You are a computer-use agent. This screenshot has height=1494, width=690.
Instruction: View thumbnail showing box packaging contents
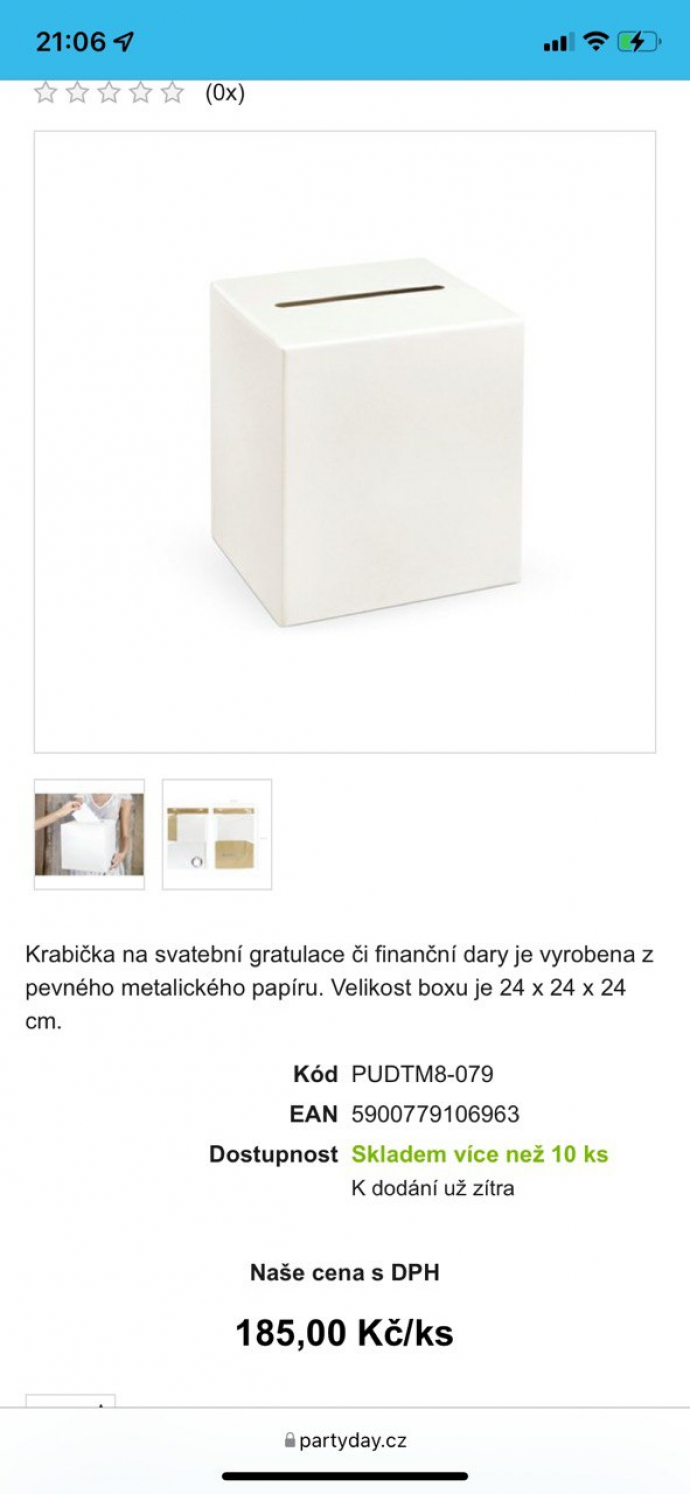pyautogui.click(x=217, y=834)
